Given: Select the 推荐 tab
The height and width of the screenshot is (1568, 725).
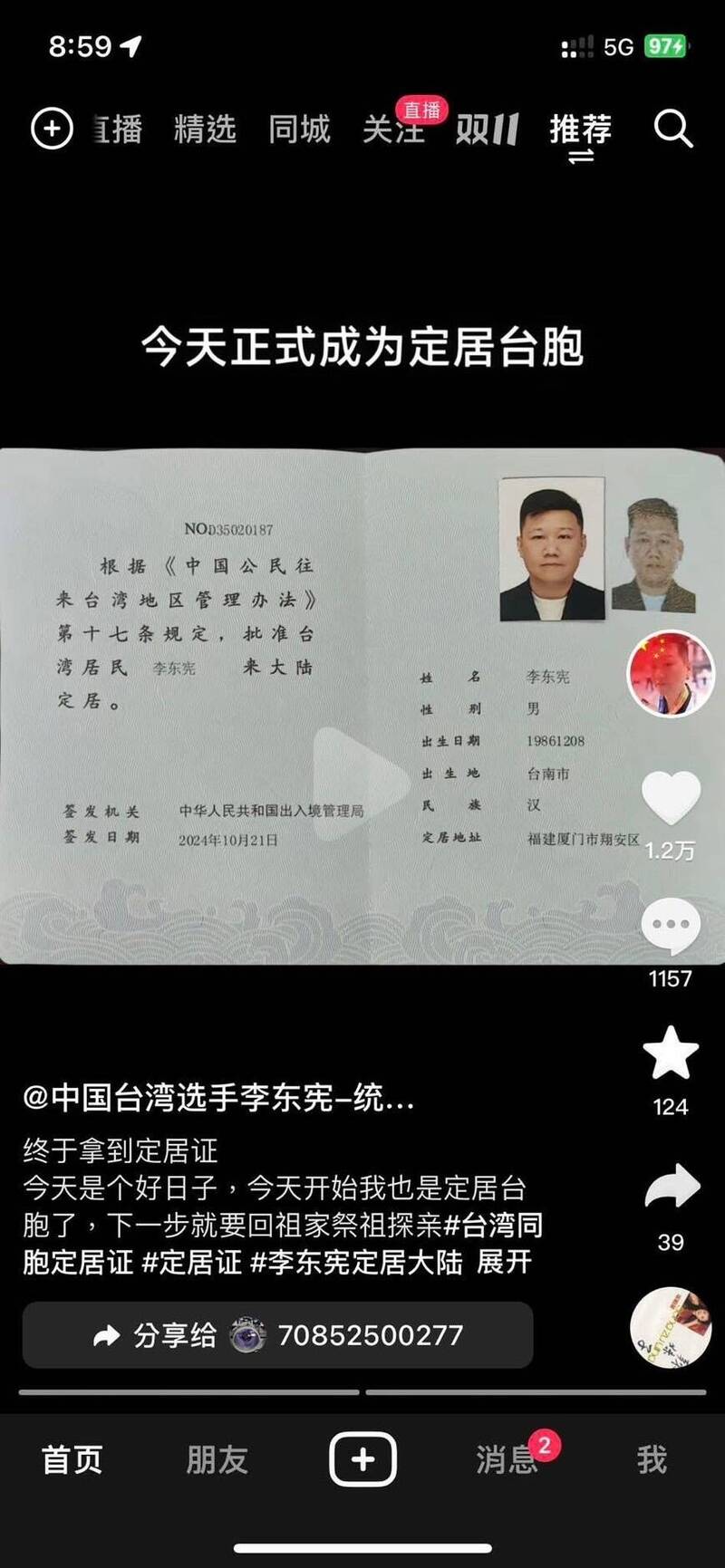Looking at the screenshot, I should tap(580, 129).
